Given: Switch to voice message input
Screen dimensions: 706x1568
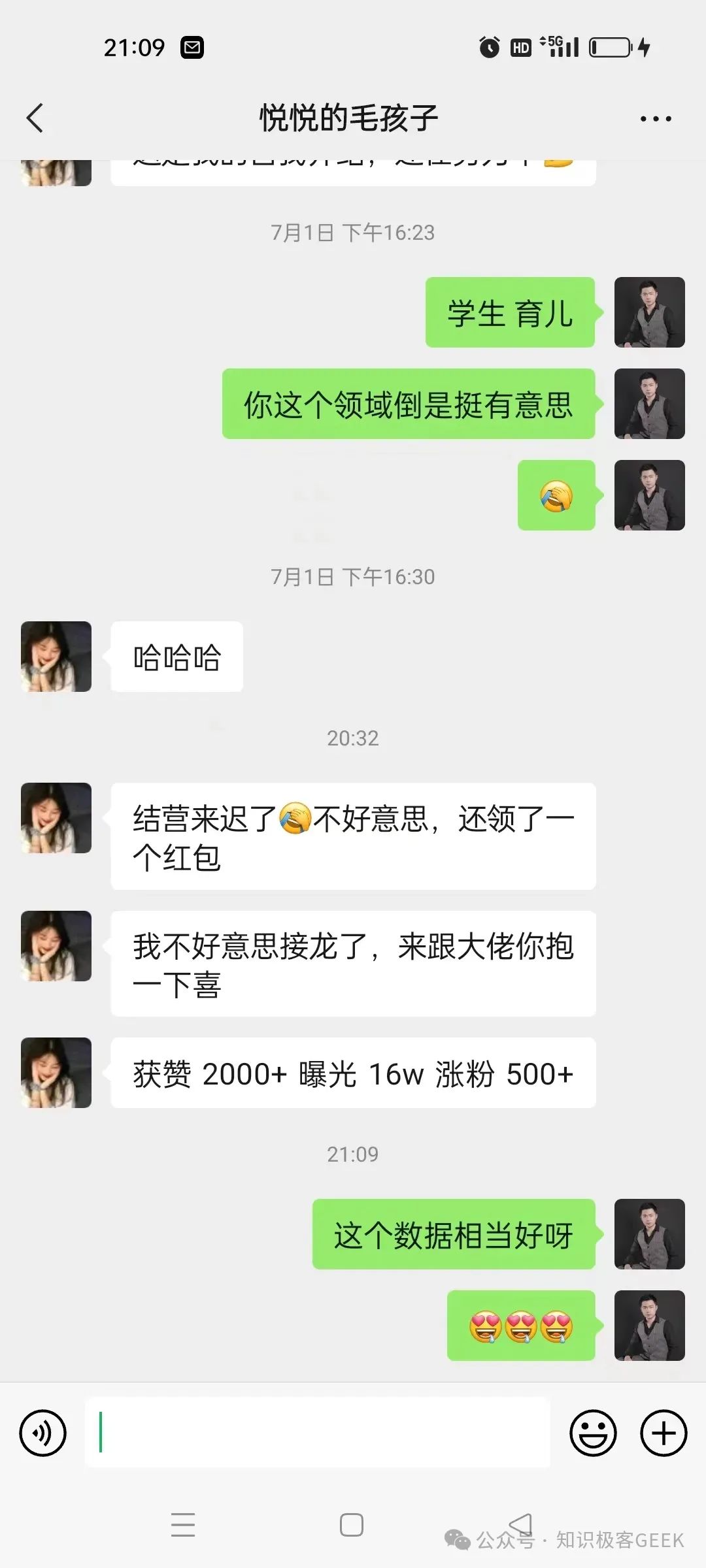Looking at the screenshot, I should (x=43, y=1433).
